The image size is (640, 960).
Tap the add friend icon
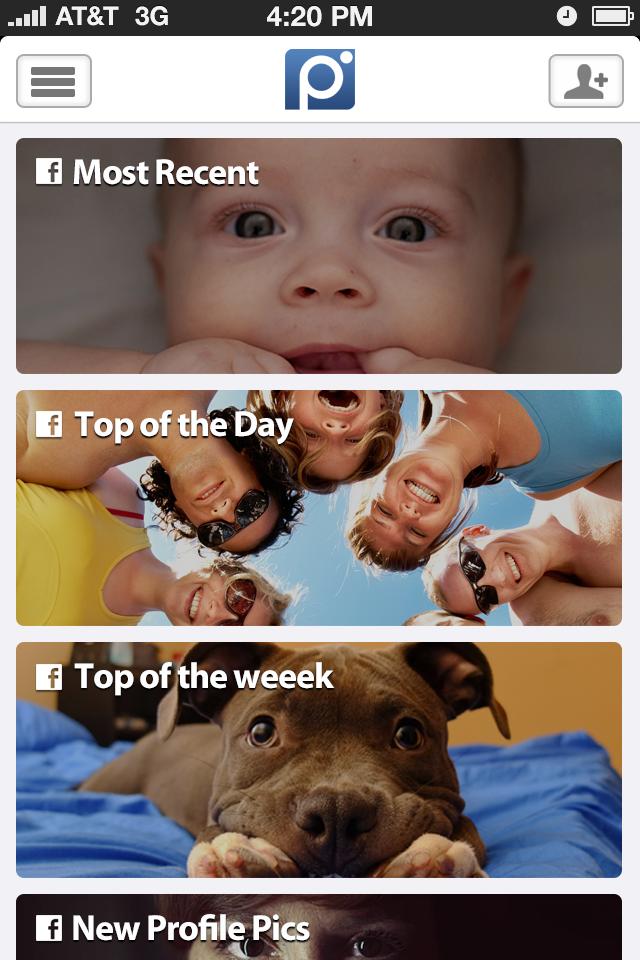(x=586, y=81)
